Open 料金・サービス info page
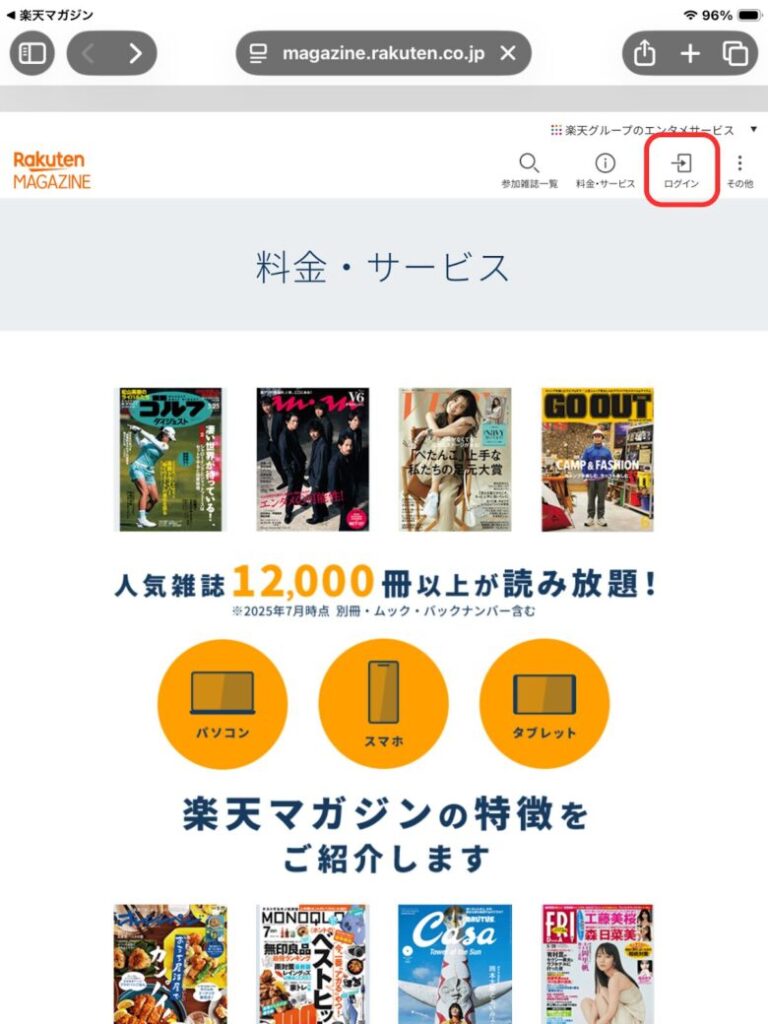The image size is (768, 1024). [x=605, y=170]
